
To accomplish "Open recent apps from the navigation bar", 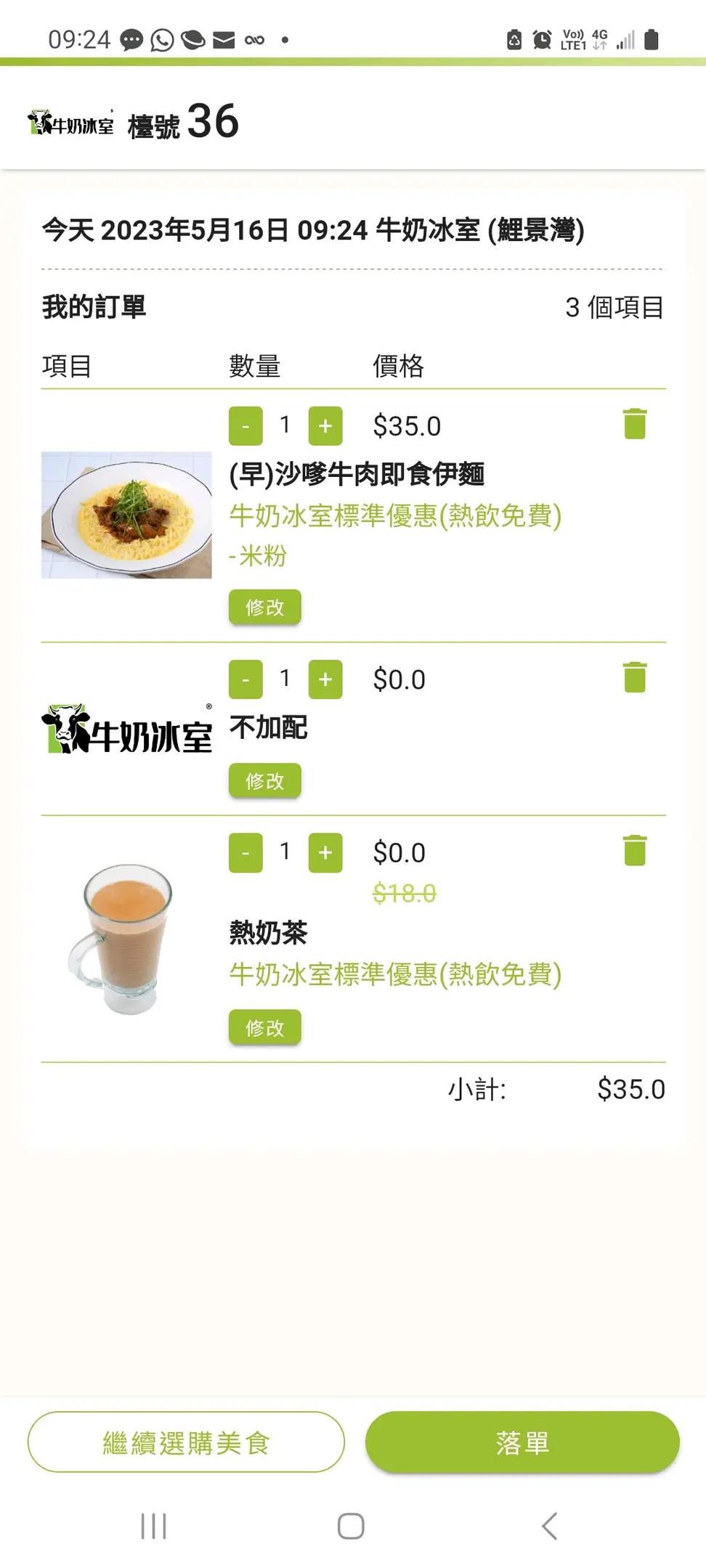I will pyautogui.click(x=154, y=1526).
